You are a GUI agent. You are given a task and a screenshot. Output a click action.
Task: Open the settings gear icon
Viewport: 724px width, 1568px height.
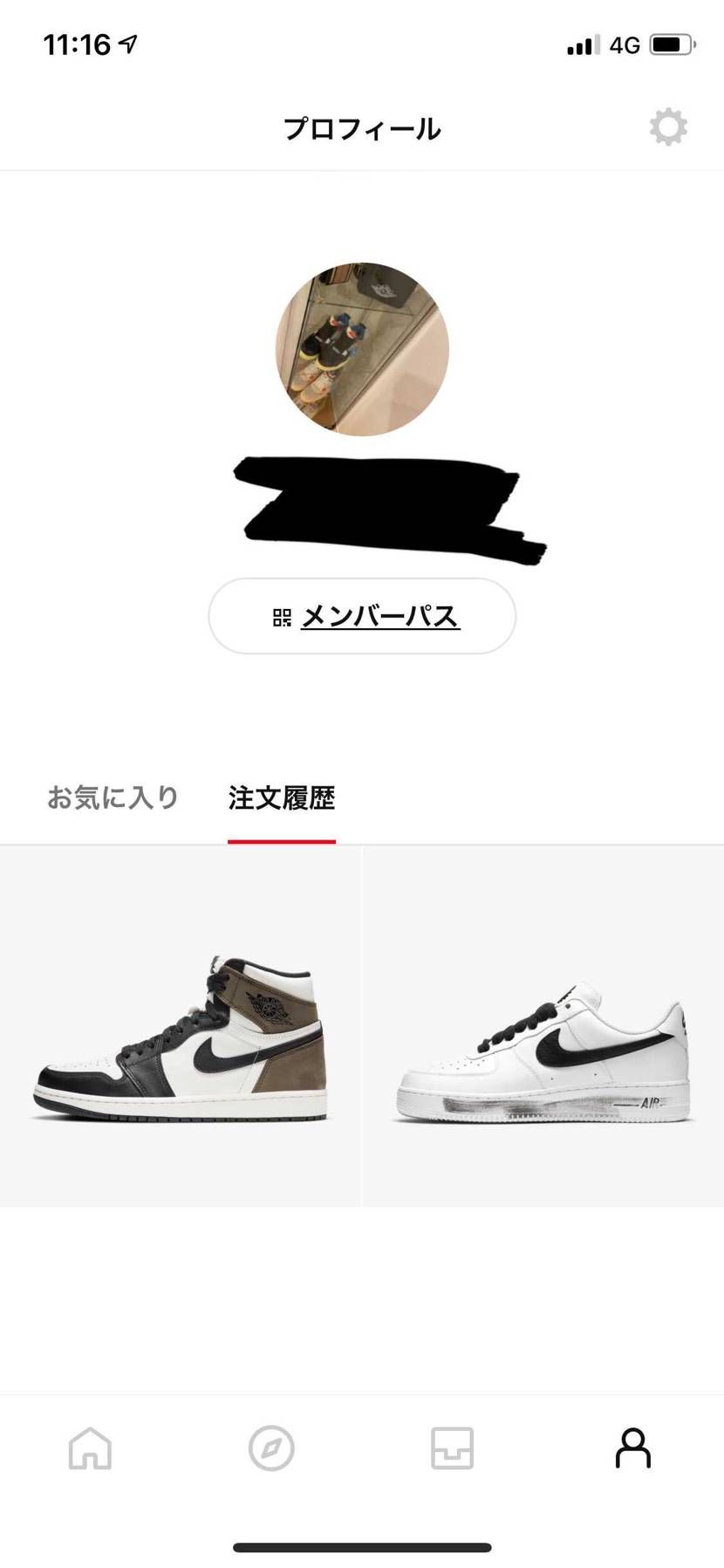668,127
